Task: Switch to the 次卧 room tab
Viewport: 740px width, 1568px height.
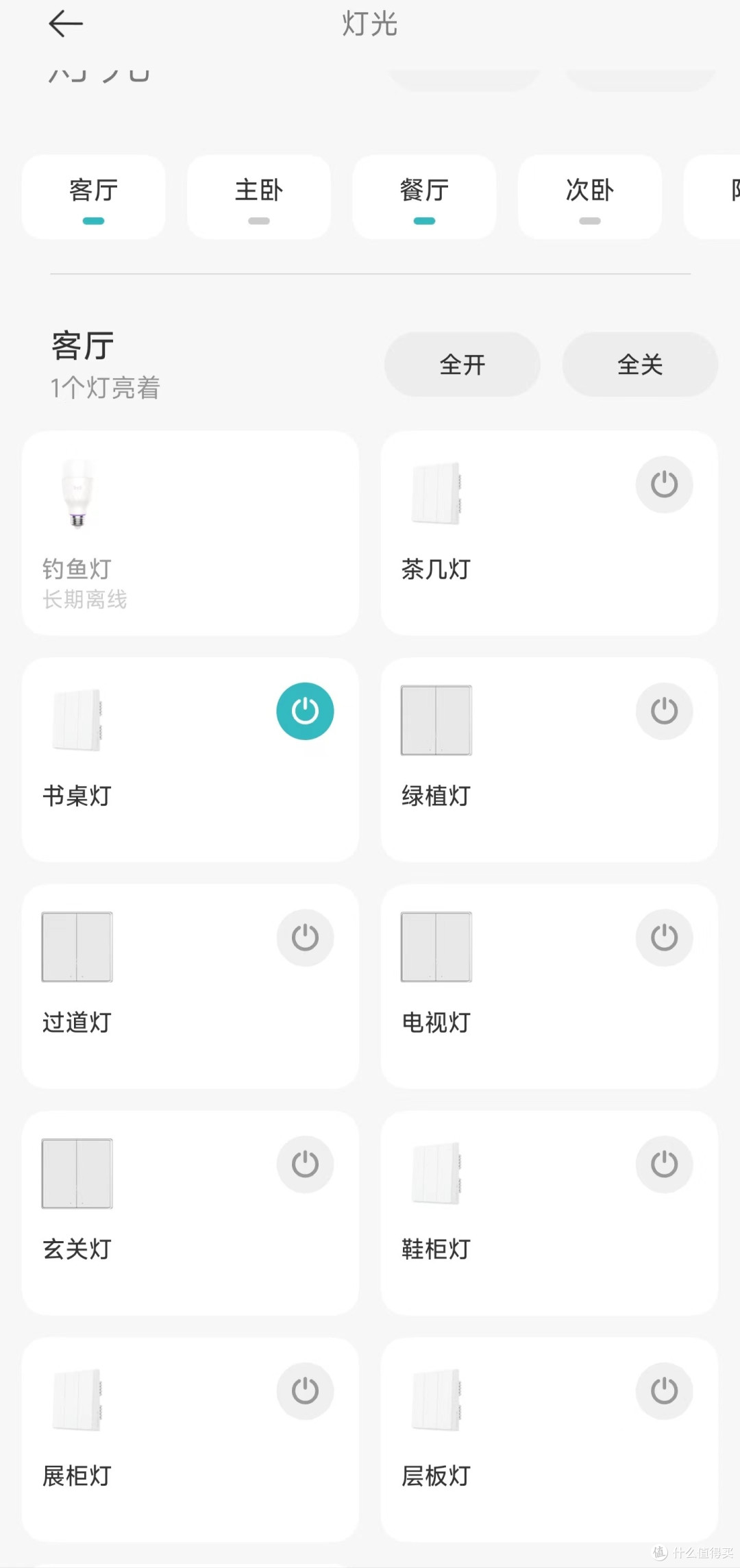Action: 589,197
